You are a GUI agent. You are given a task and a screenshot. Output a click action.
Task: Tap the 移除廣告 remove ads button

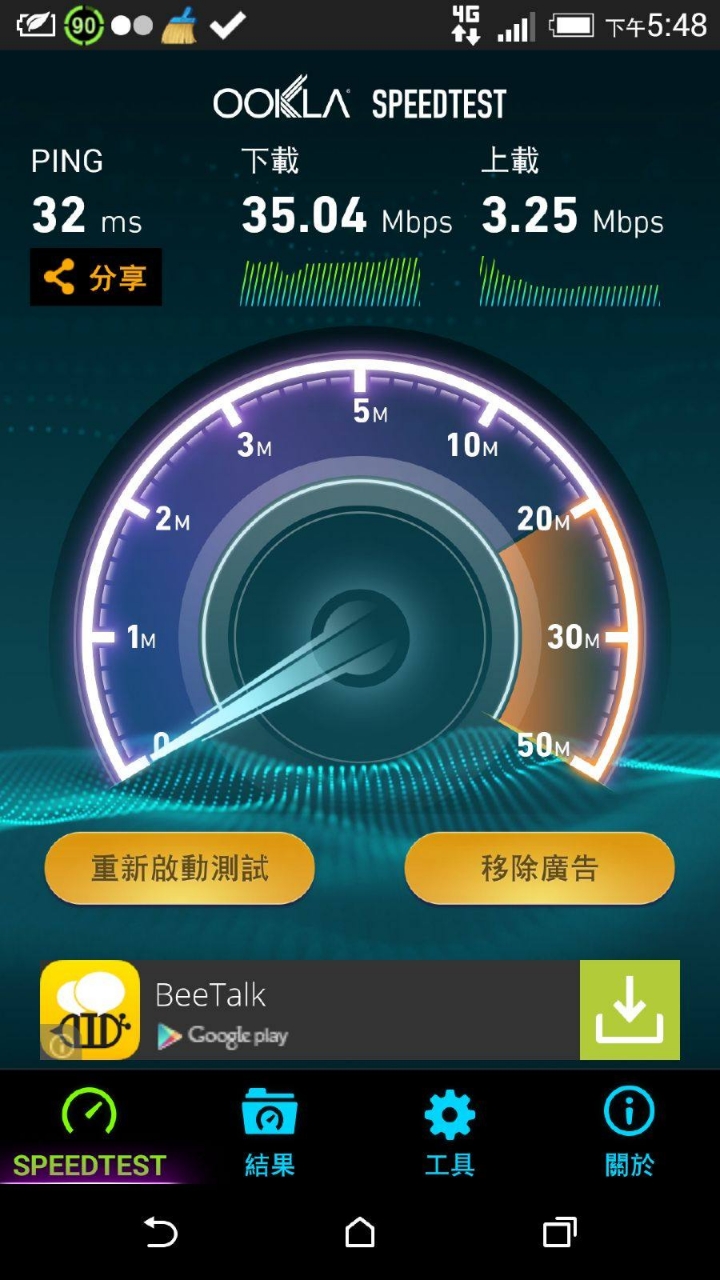(539, 868)
